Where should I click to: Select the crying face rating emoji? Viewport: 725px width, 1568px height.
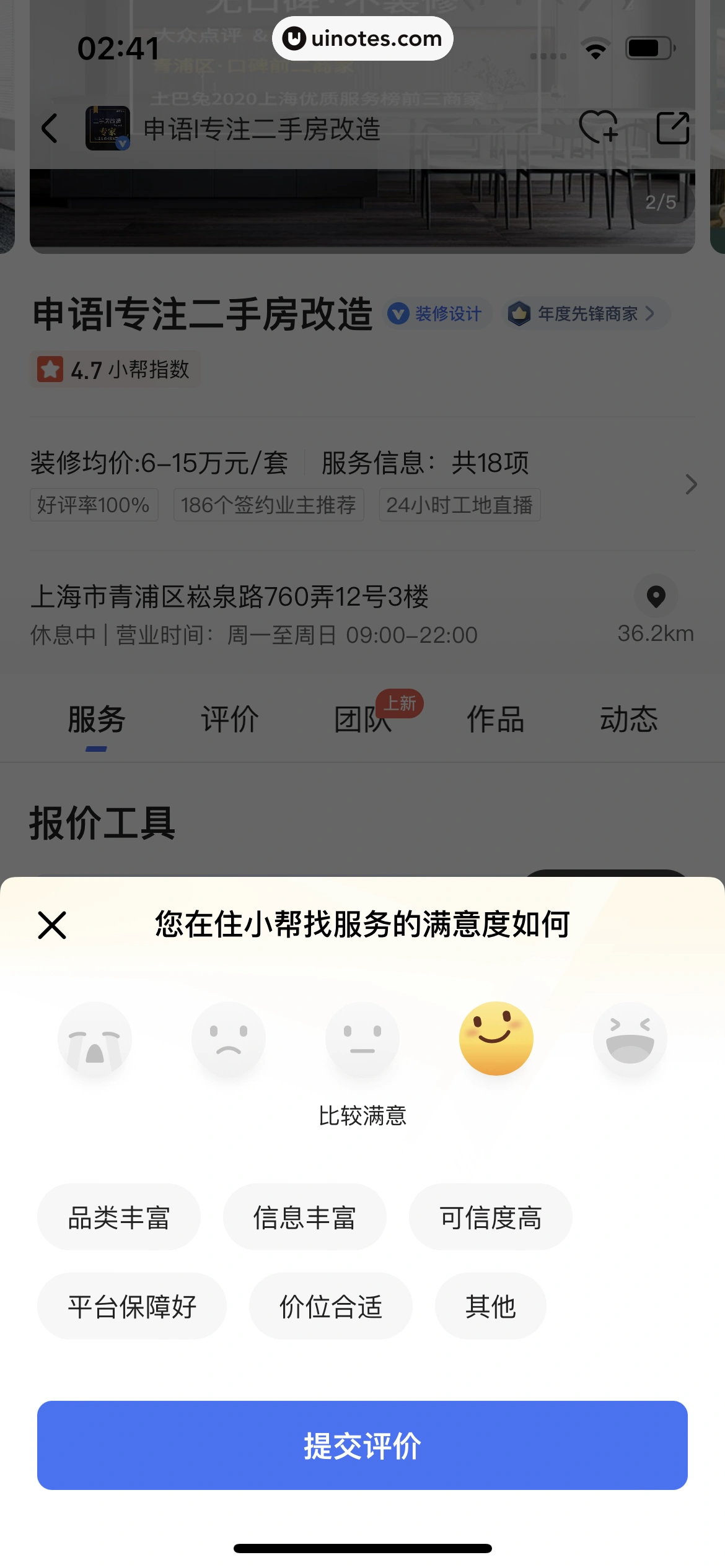(x=95, y=1039)
